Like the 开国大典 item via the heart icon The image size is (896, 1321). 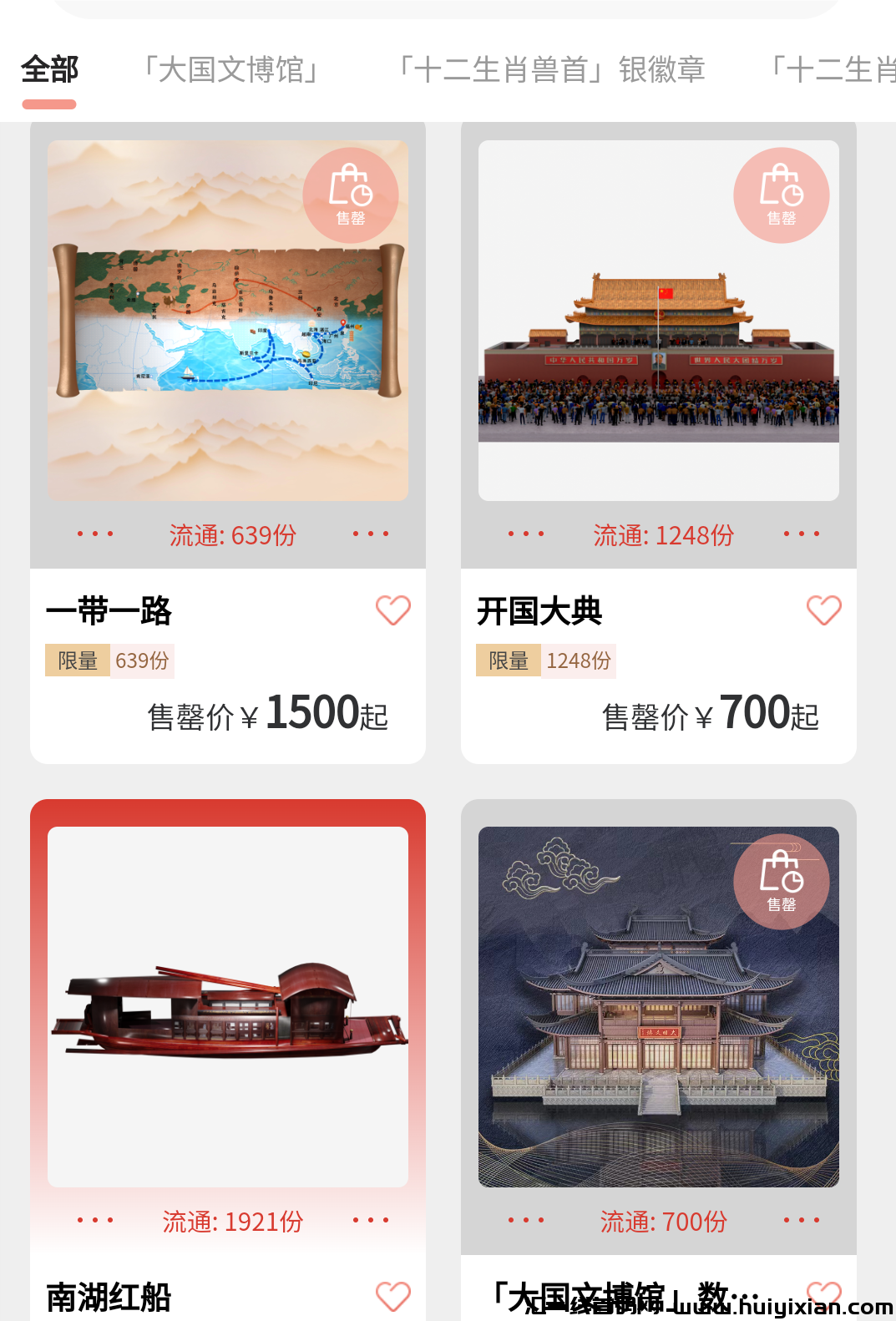point(823,610)
